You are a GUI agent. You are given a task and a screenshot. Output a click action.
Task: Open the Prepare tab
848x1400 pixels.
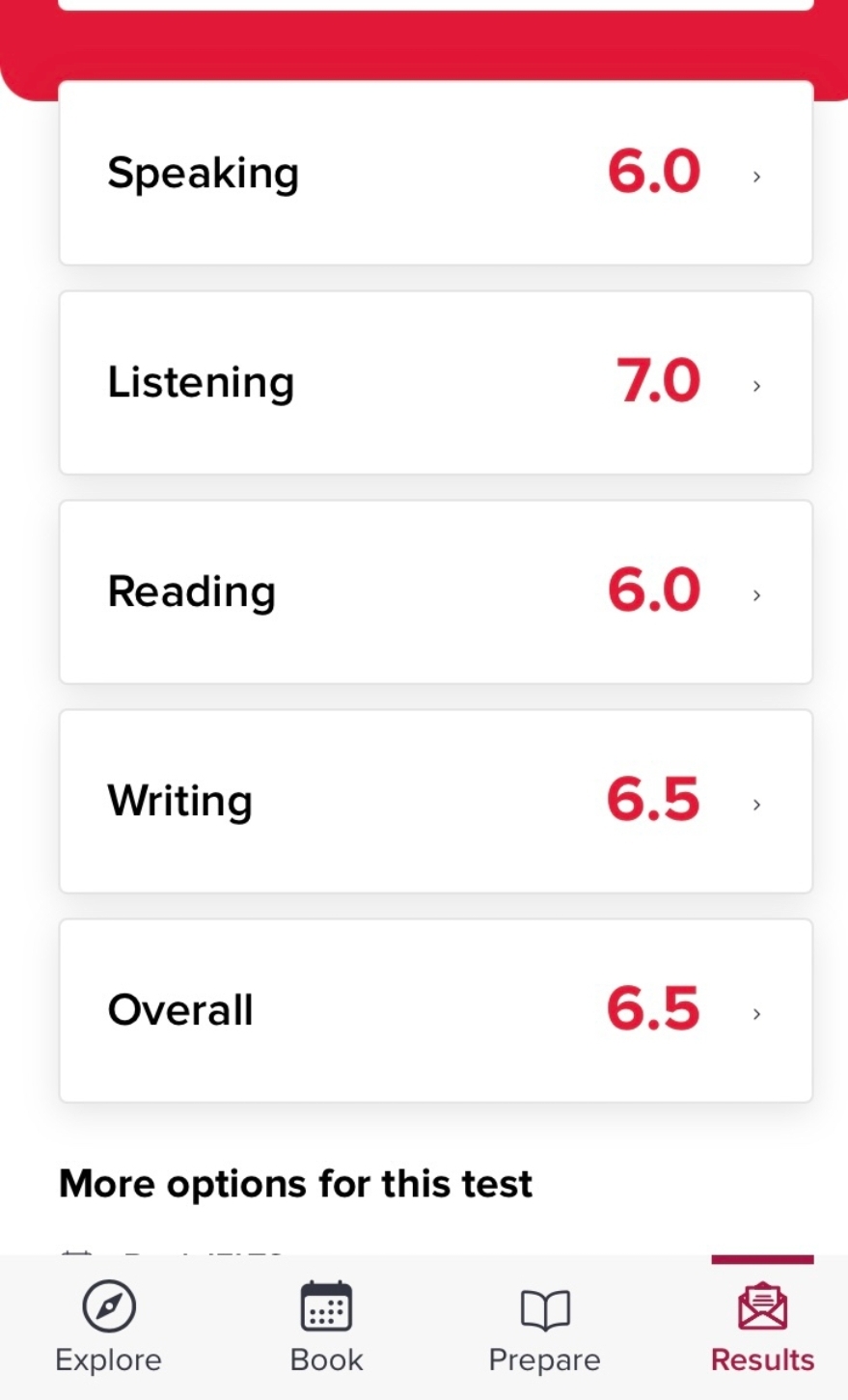coord(544,1327)
